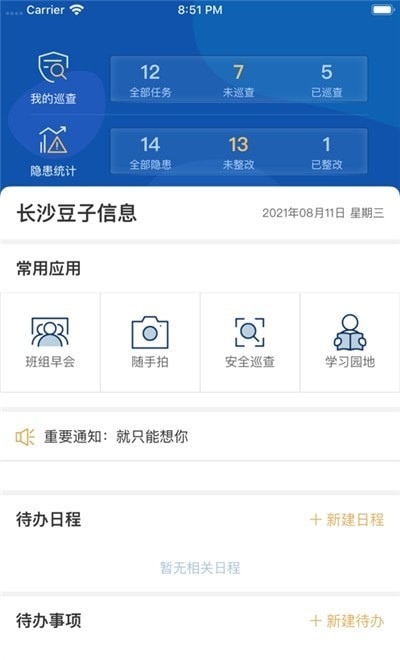Image resolution: width=400 pixels, height=660 pixels.
Task: Tap 新建待办 to add a to-do
Action: click(347, 620)
